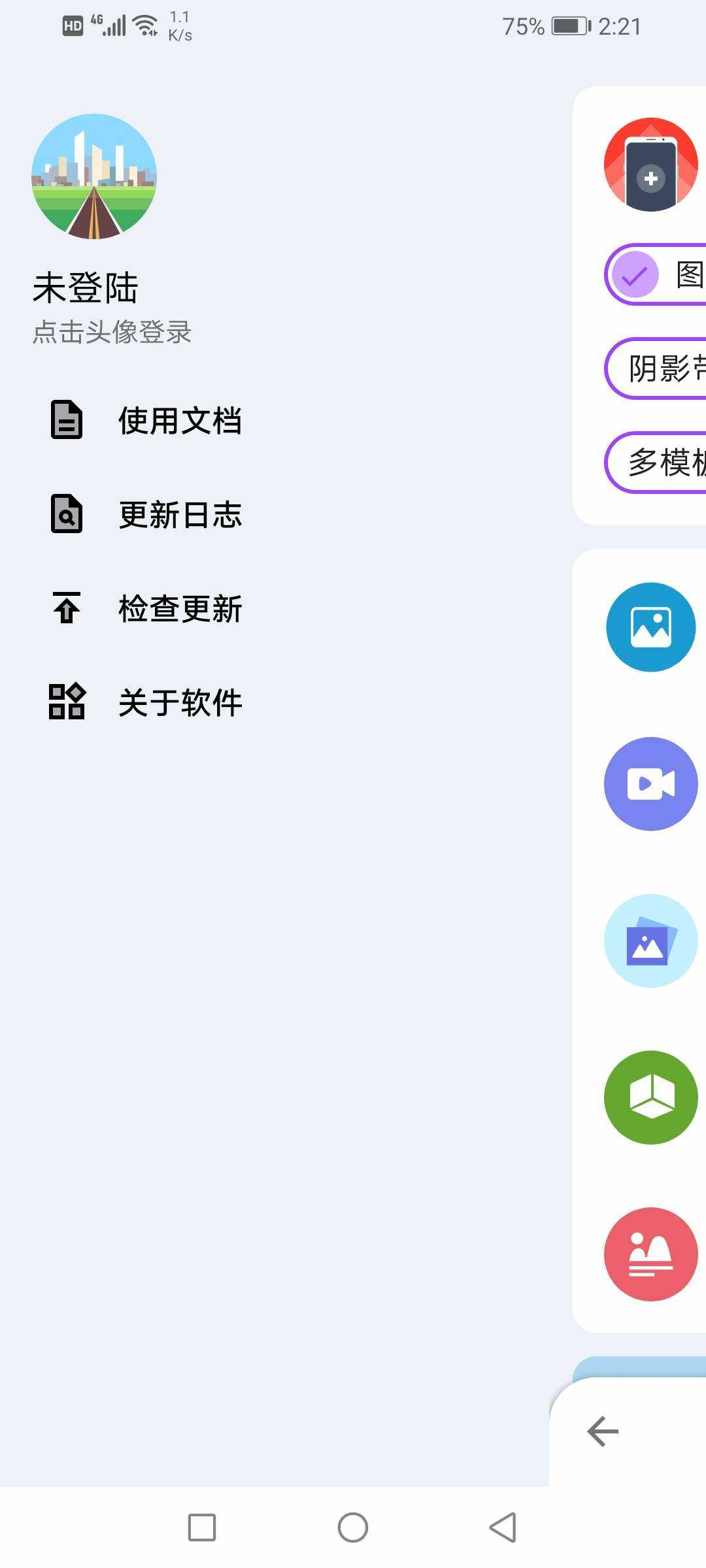This screenshot has height=1568, width=706.
Task: Tap the red phone-with-plus icon
Action: pos(650,165)
